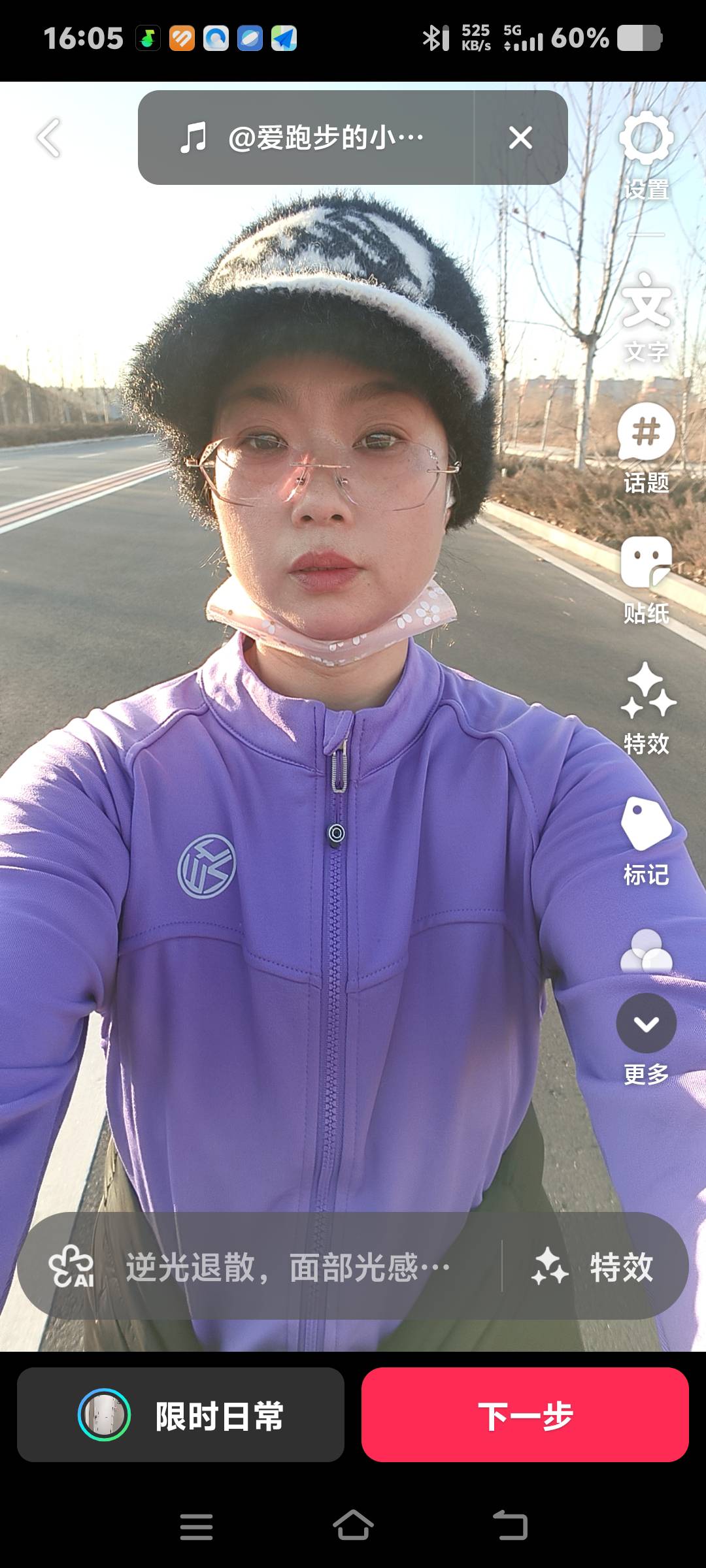Viewport: 706px width, 1568px height.
Task: Go to the system home screen
Action: [353, 1526]
